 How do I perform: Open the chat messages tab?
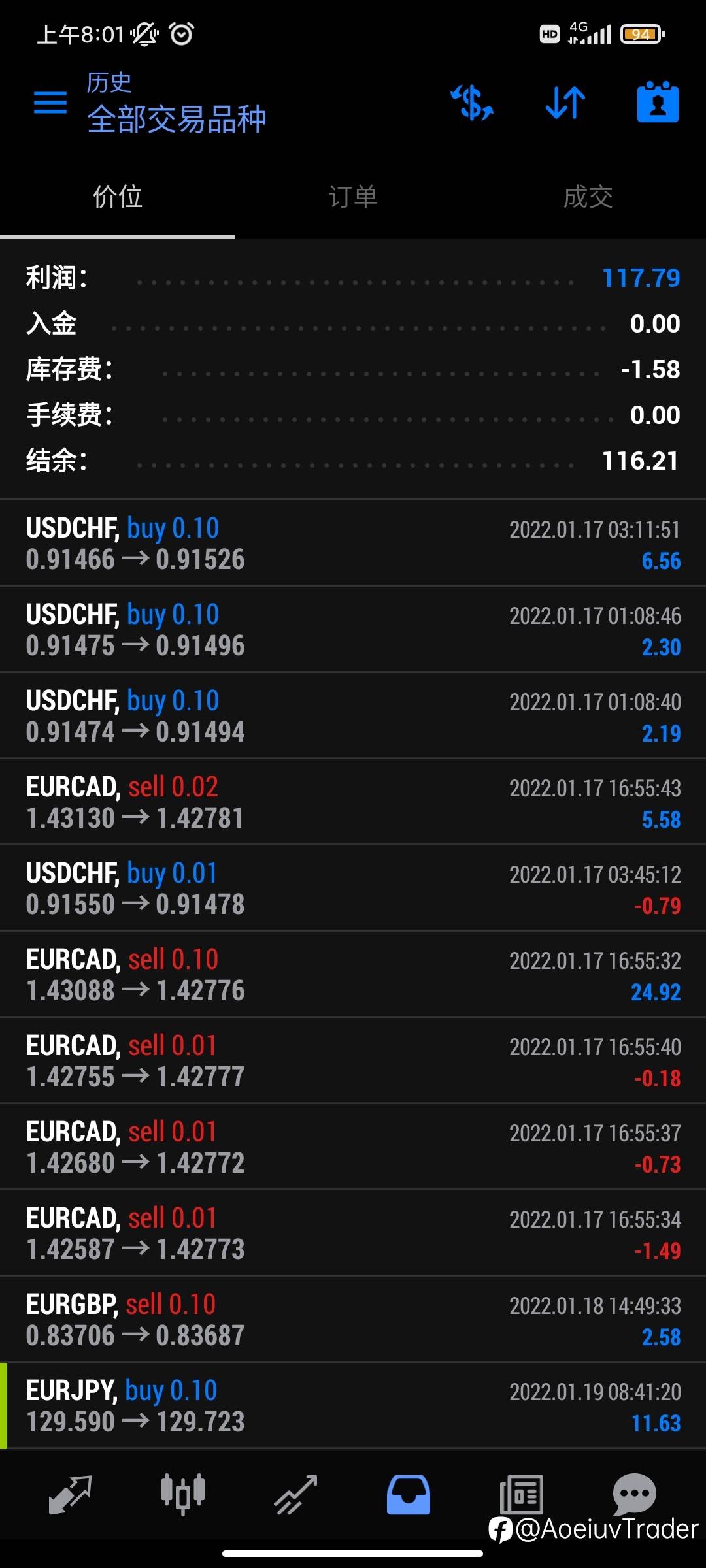[x=634, y=1494]
